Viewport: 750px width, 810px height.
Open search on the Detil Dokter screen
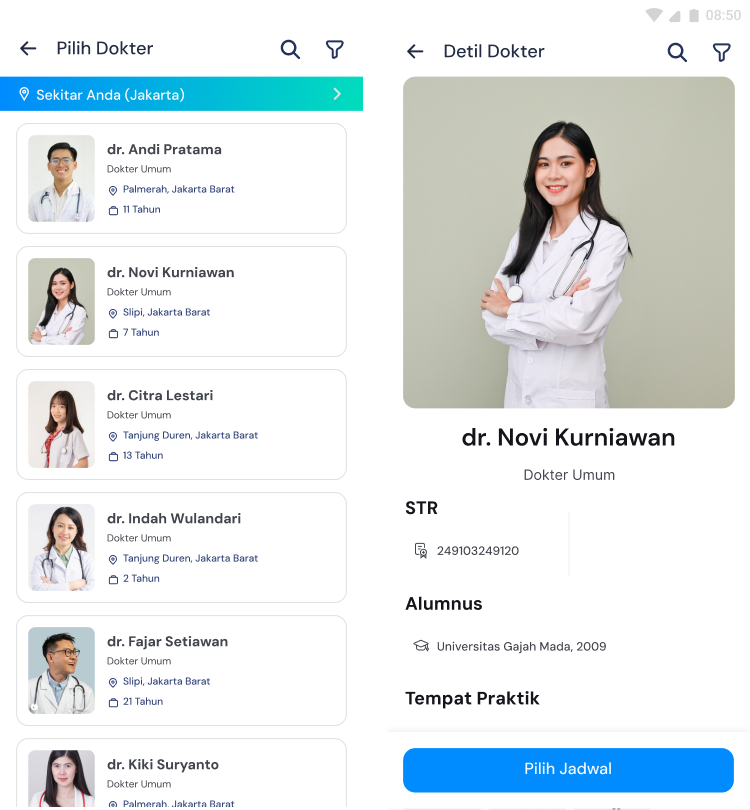point(677,52)
